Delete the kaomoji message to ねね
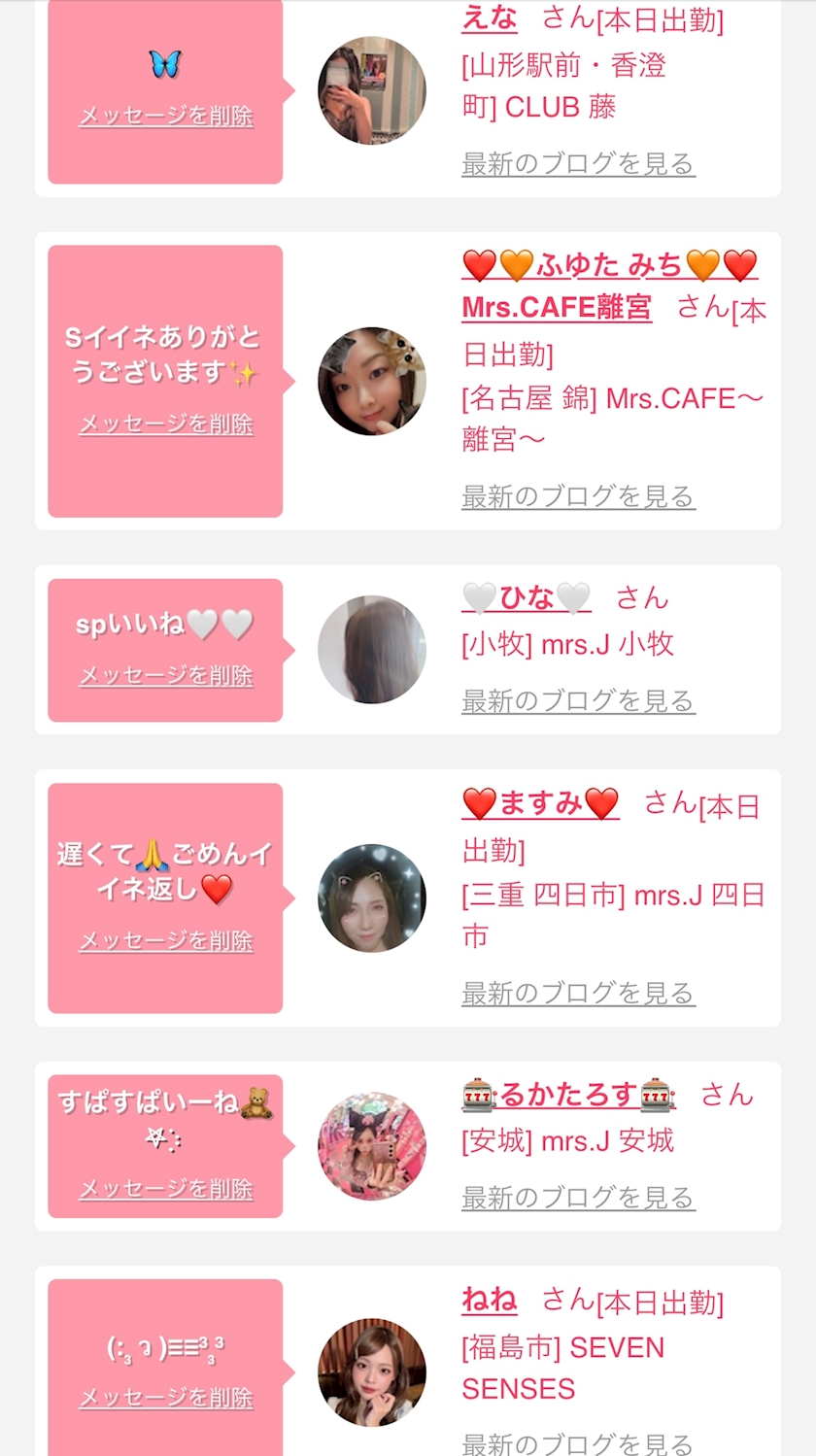Viewport: 816px width, 1456px height. click(x=166, y=1399)
